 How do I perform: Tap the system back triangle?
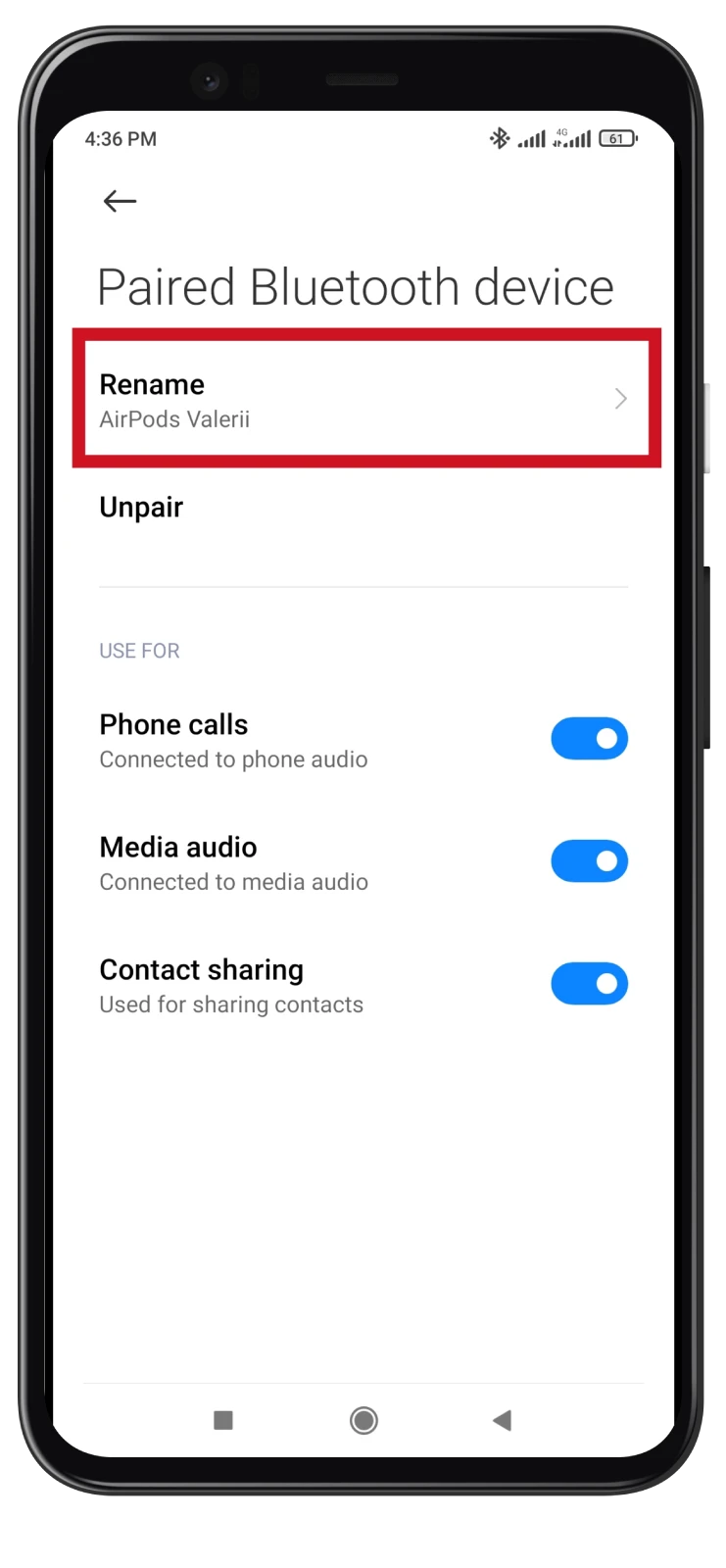tap(502, 1420)
